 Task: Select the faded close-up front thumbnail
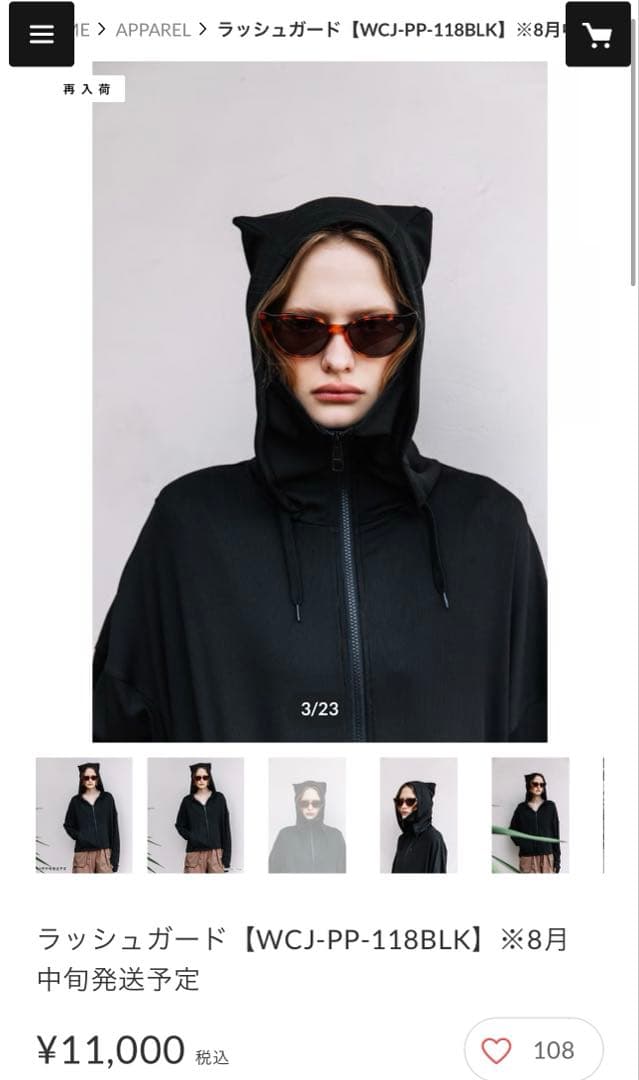click(x=307, y=815)
